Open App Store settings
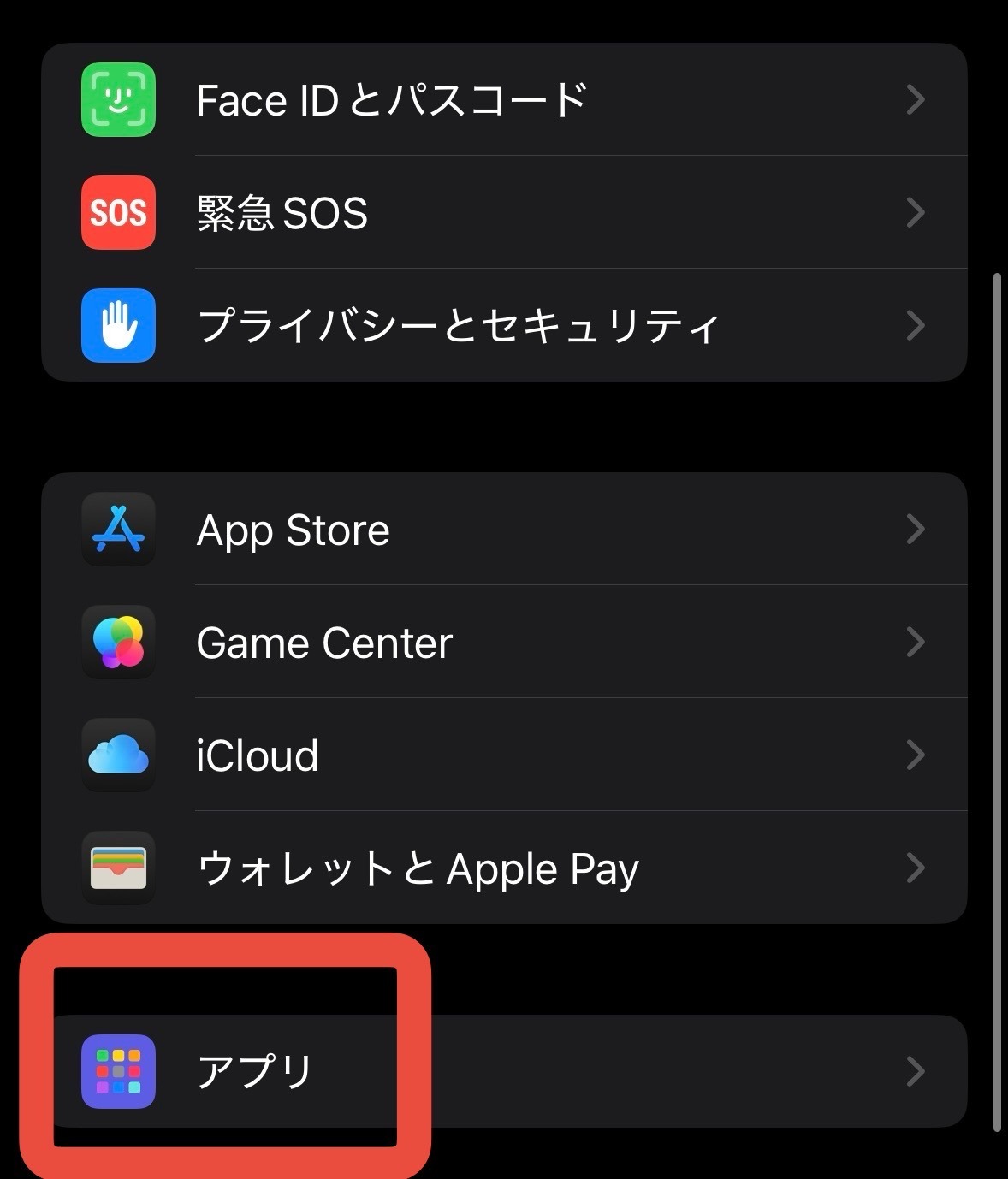The height and width of the screenshot is (1179, 1008). click(503, 530)
